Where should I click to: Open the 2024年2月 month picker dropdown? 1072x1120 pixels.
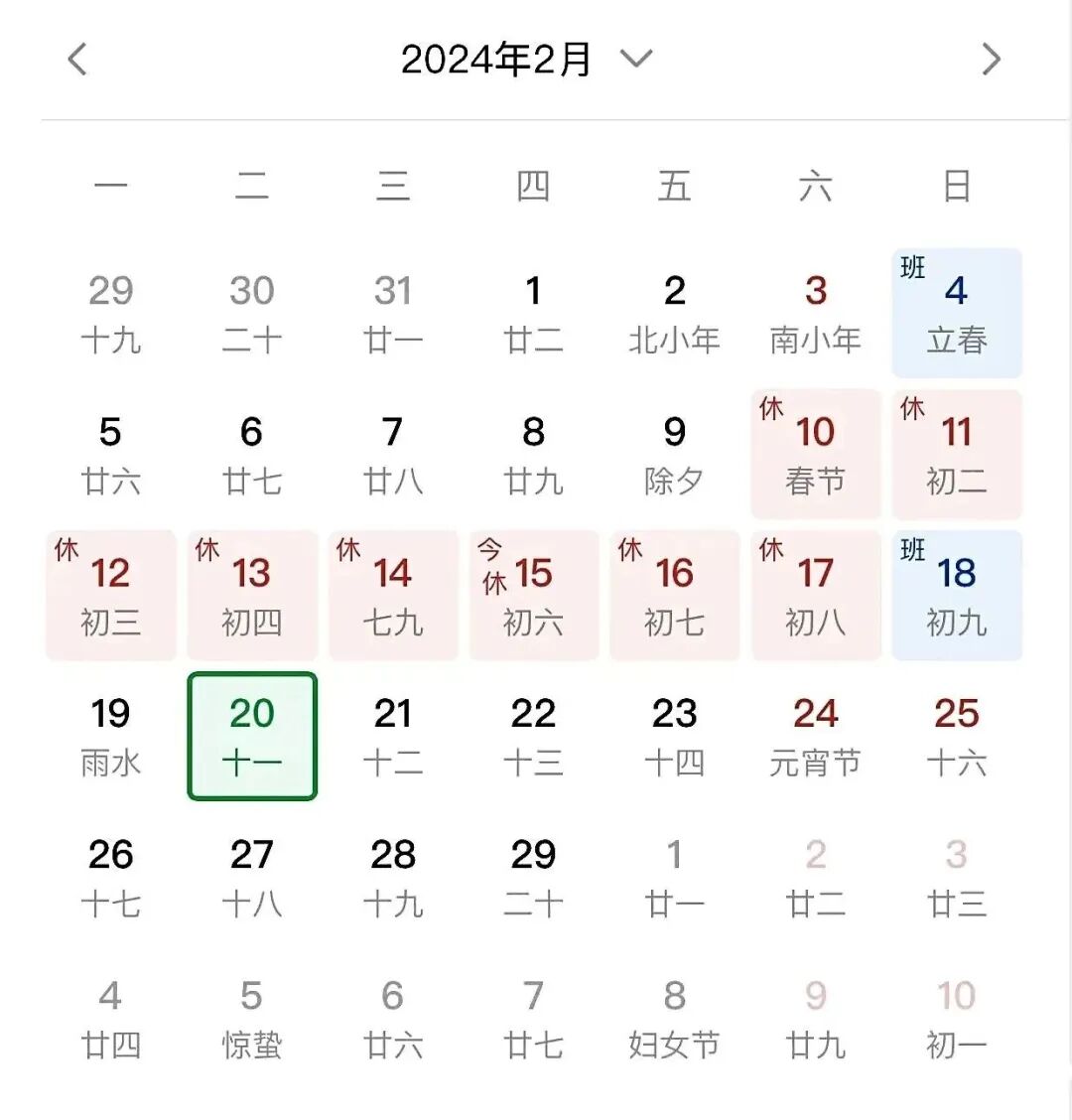pos(526,60)
